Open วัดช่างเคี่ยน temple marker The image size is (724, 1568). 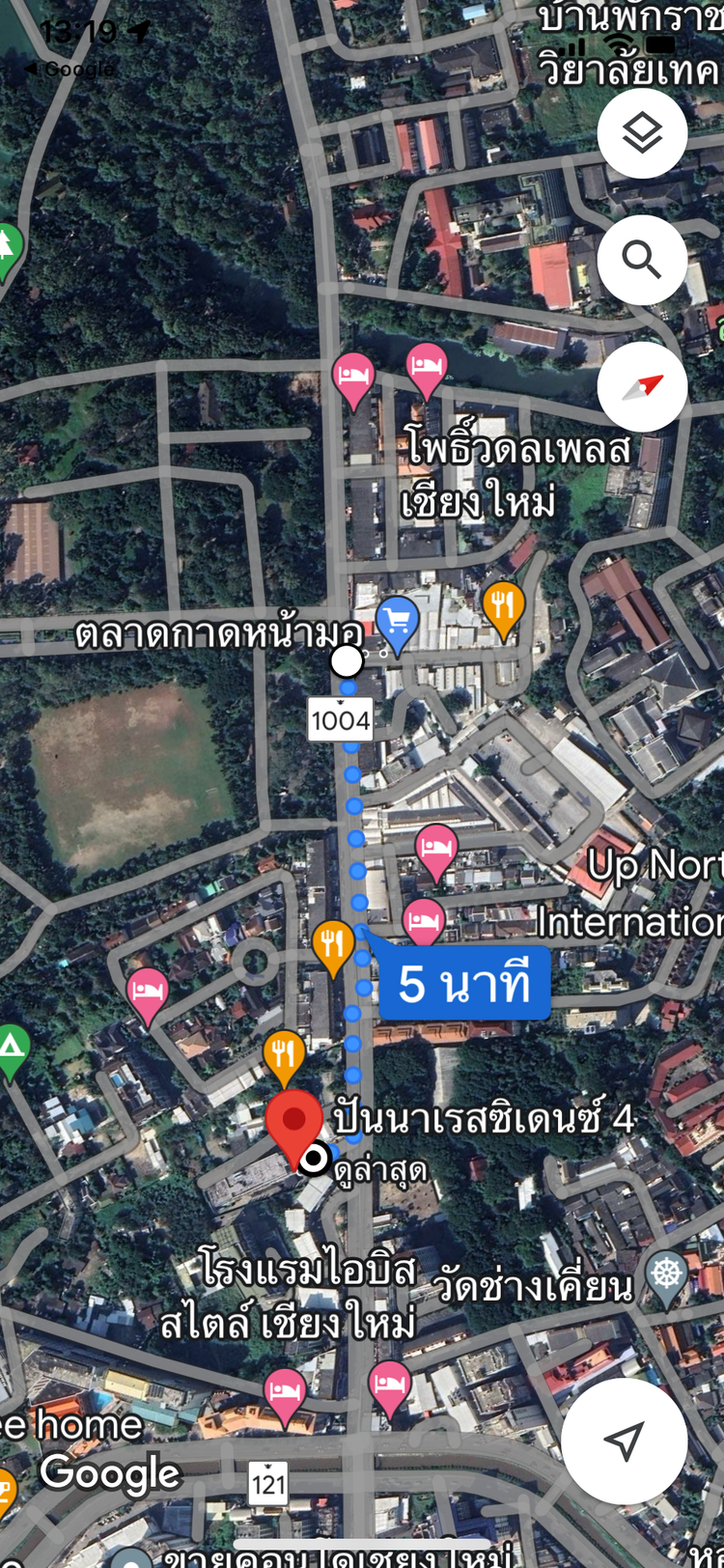pyautogui.click(x=666, y=1274)
